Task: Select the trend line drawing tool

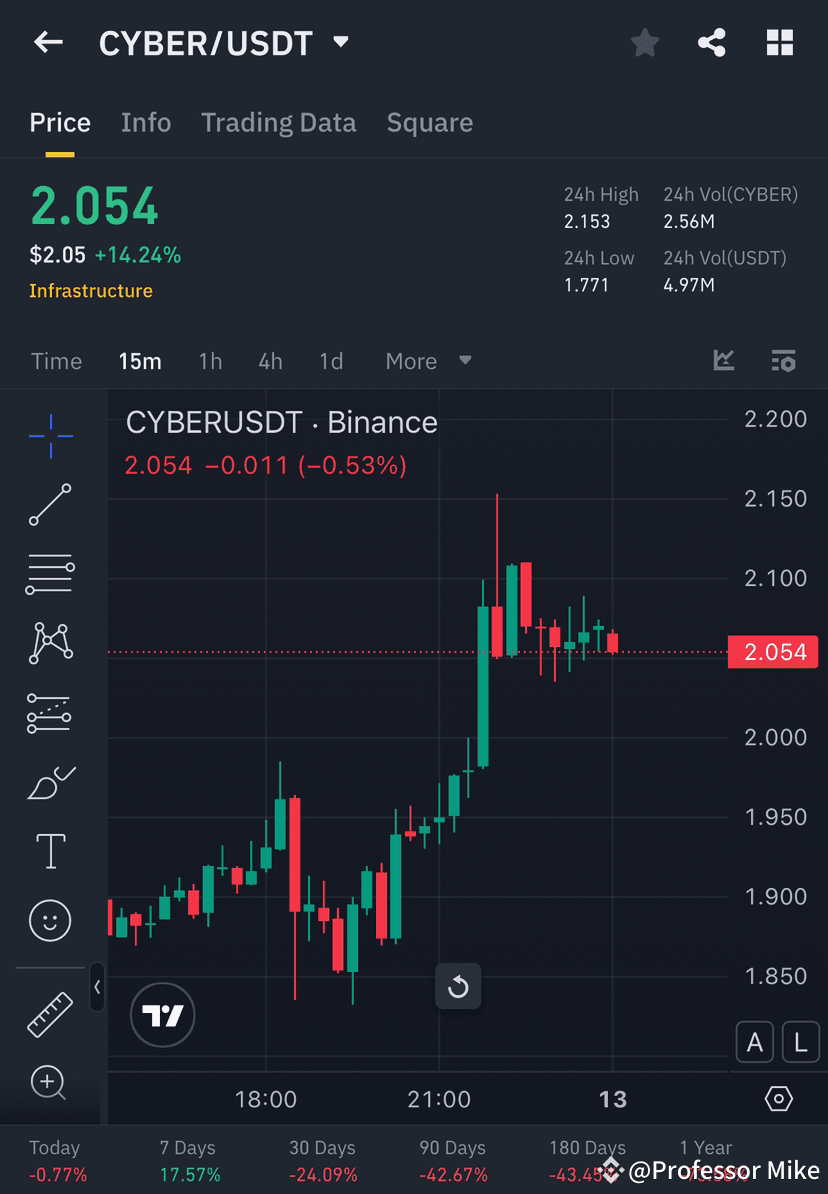Action: click(50, 505)
